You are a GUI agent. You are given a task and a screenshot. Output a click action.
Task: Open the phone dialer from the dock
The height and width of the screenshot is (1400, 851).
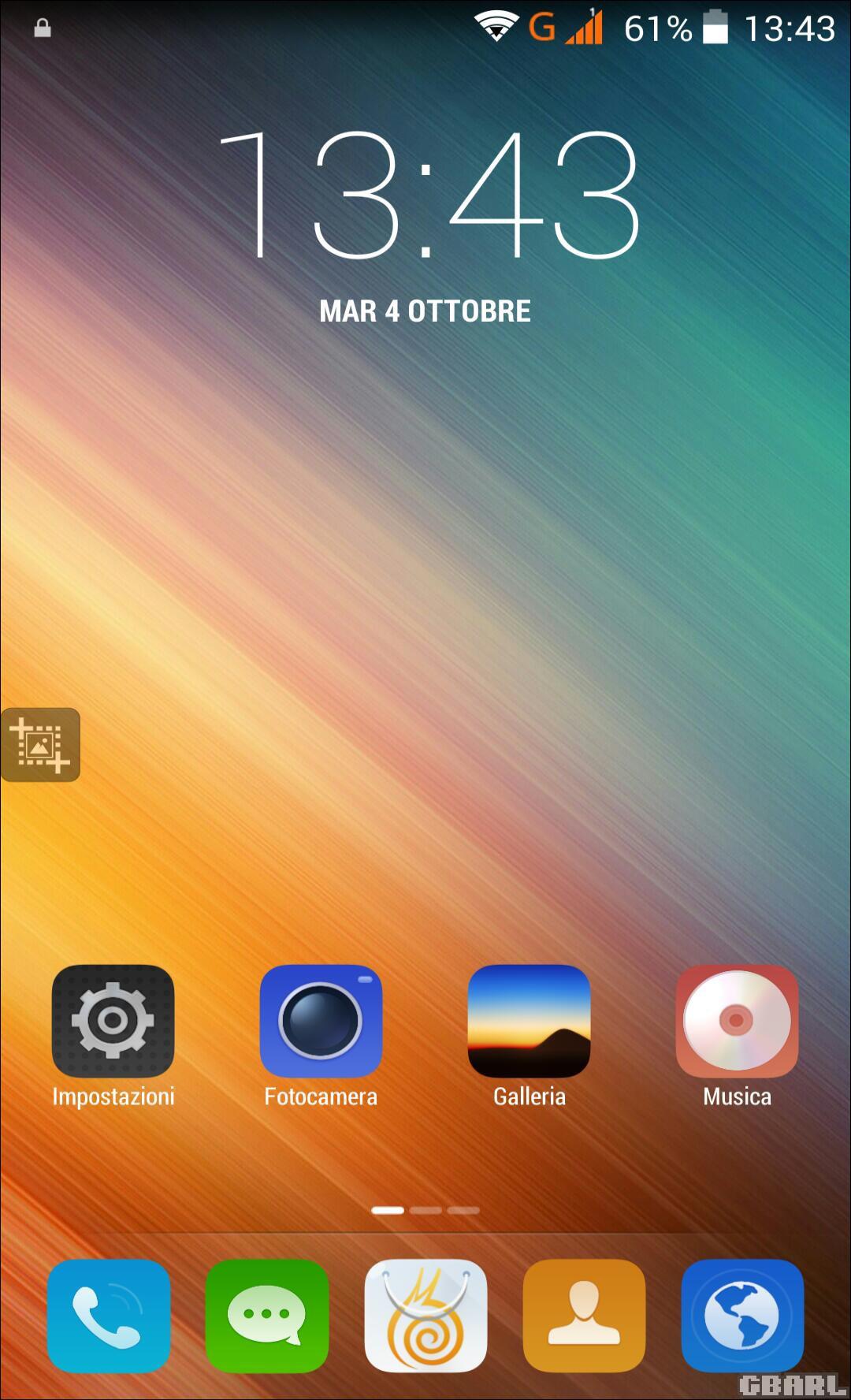[109, 1316]
